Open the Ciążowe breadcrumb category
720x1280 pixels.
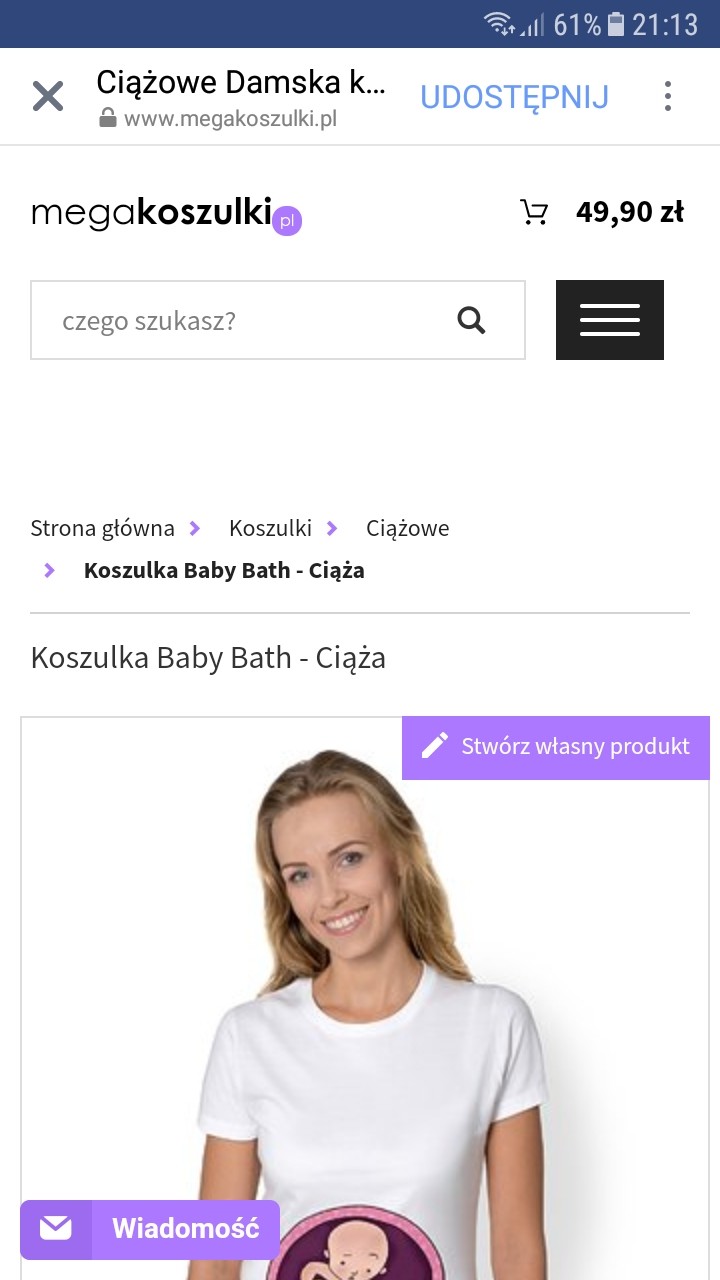[407, 528]
